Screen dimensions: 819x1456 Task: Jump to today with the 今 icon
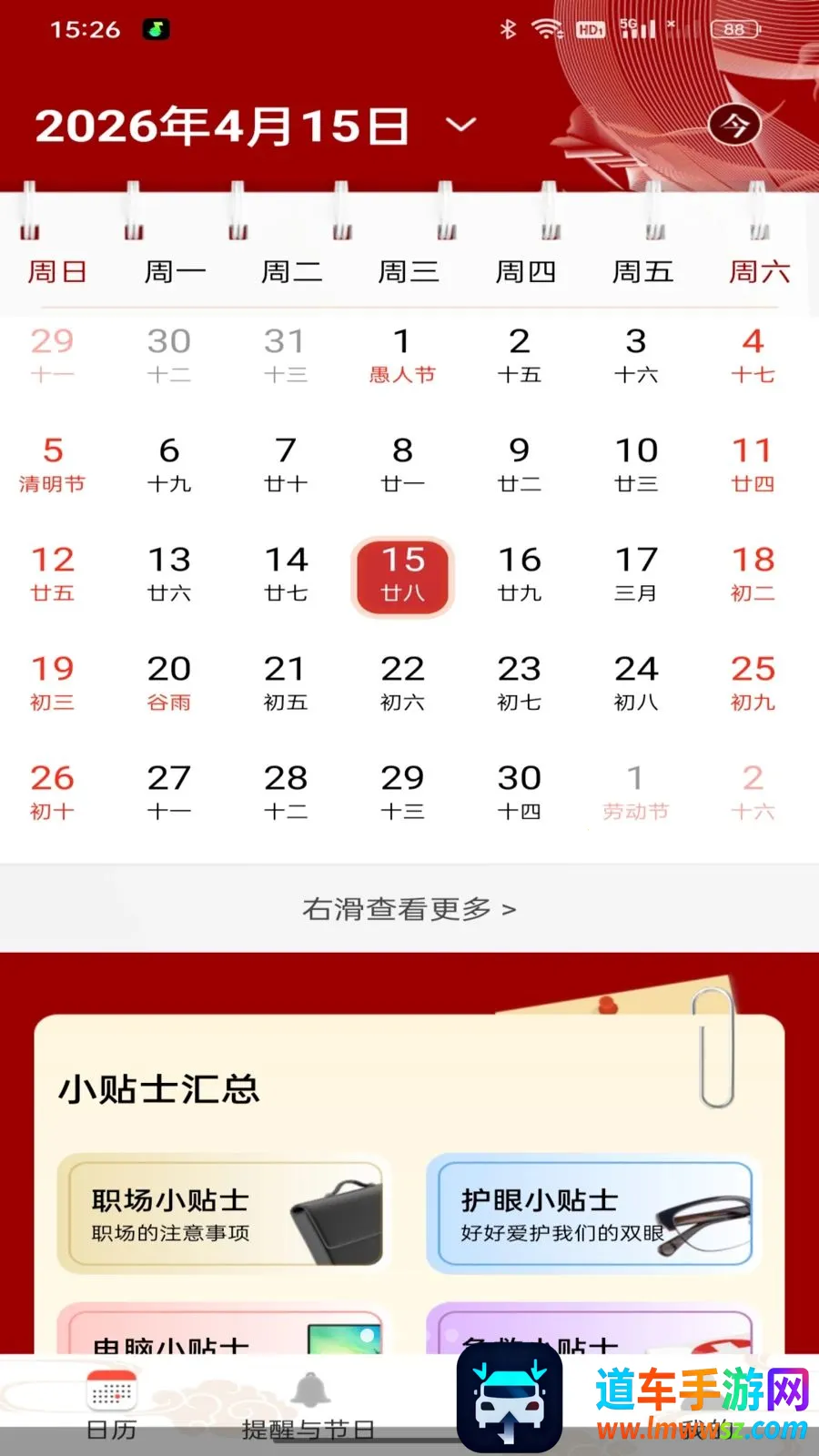pyautogui.click(x=734, y=125)
